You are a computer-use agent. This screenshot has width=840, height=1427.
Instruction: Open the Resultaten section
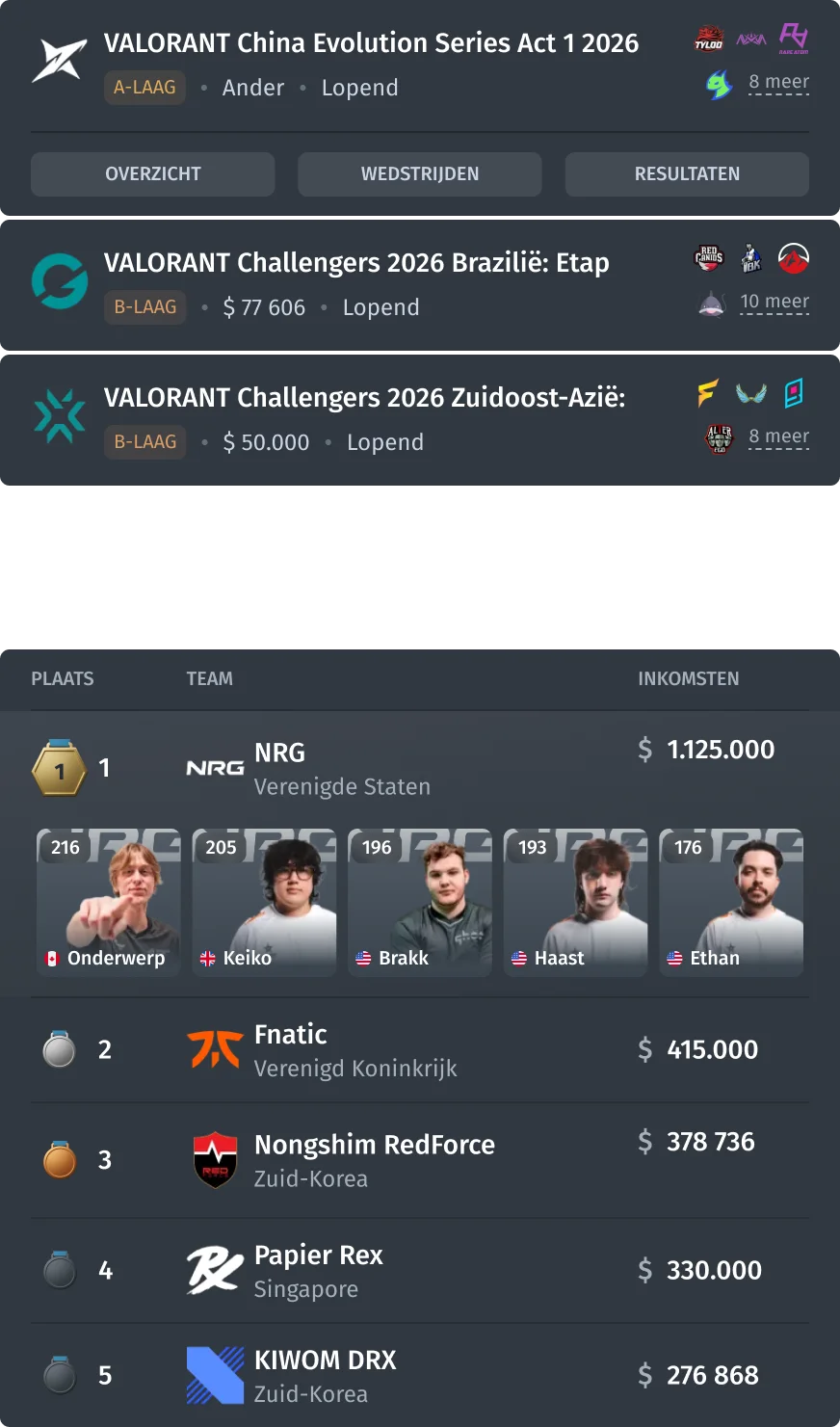click(686, 174)
